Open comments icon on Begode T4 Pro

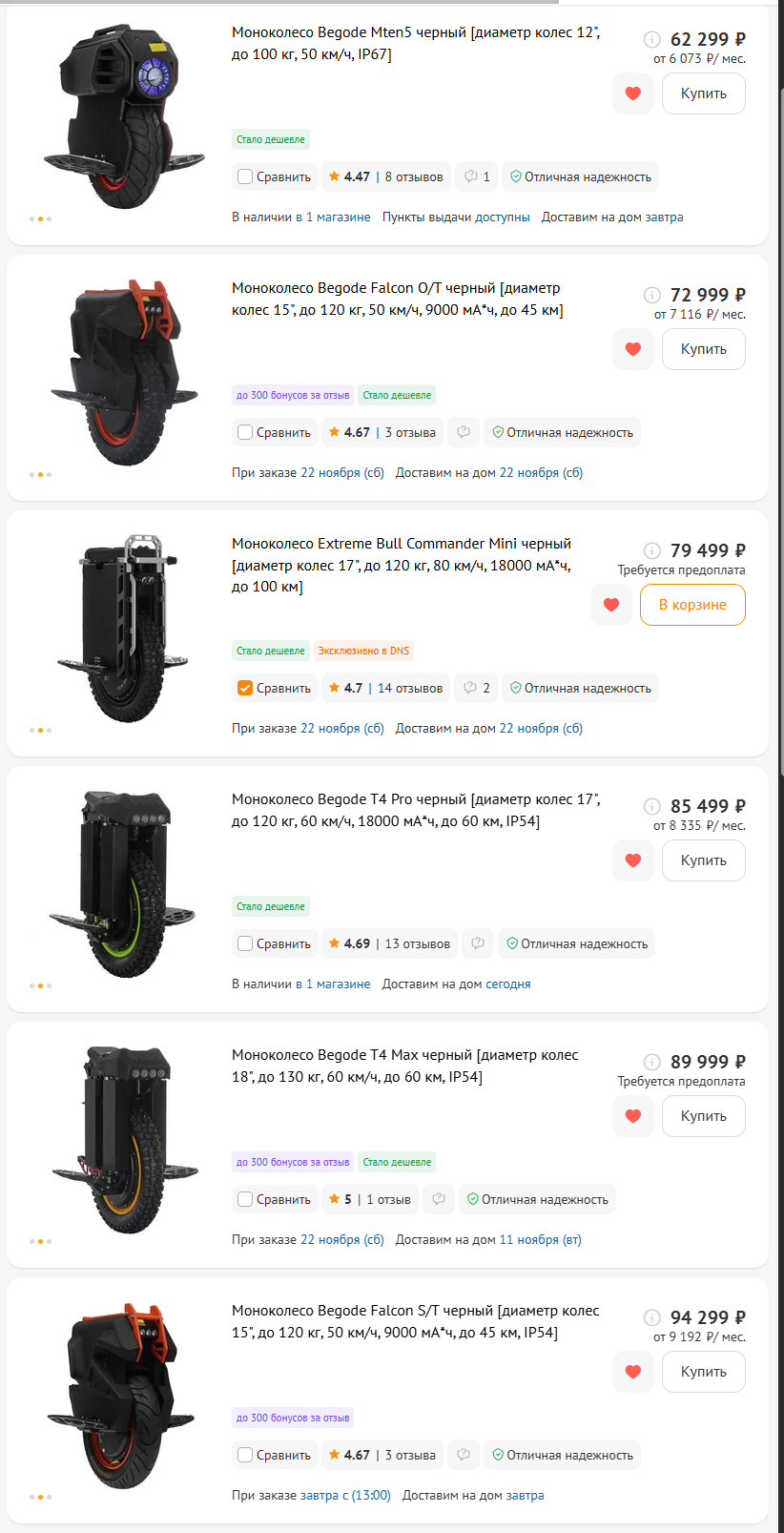[x=478, y=943]
